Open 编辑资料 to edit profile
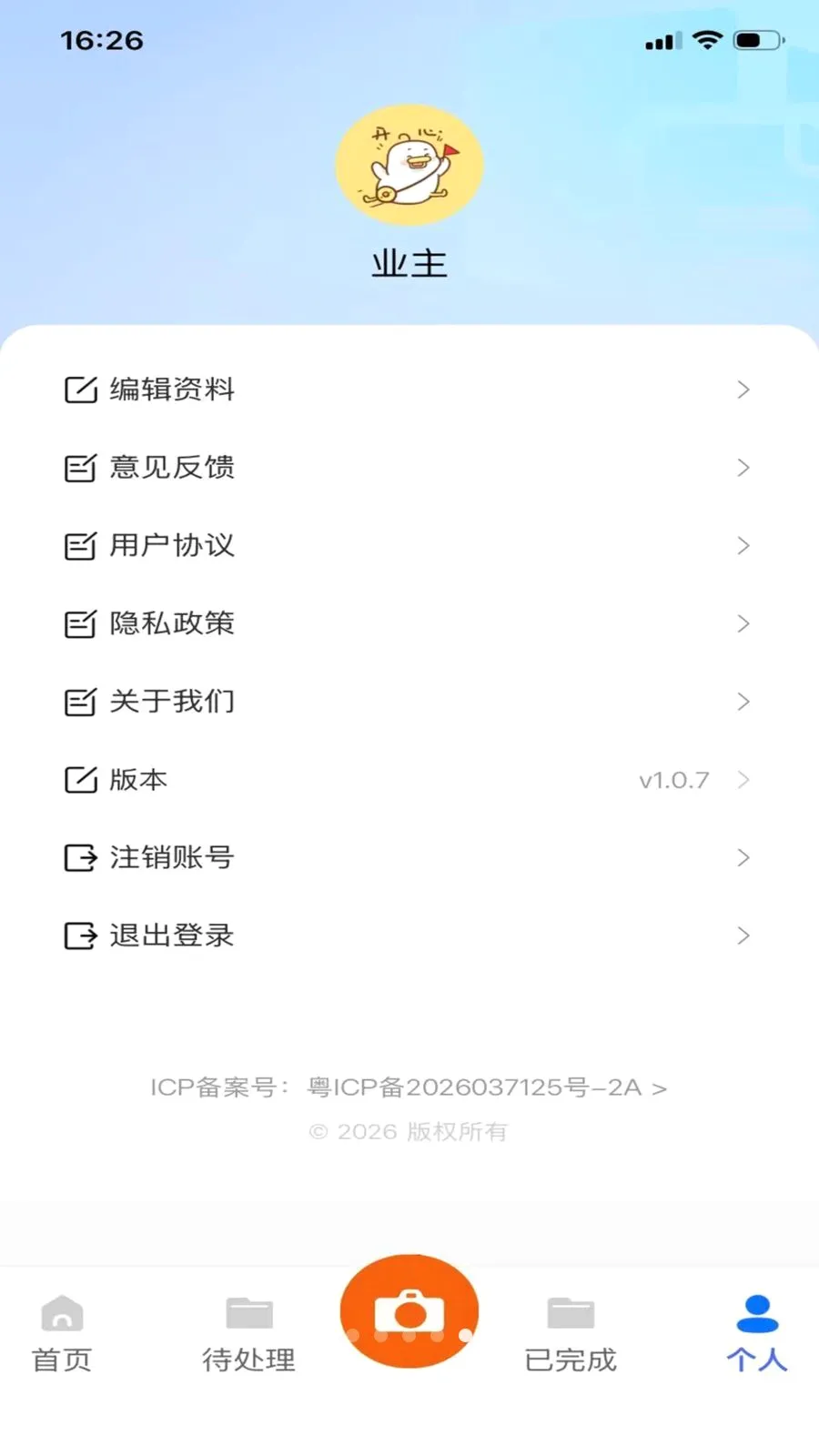This screenshot has width=819, height=1456. pos(408,389)
